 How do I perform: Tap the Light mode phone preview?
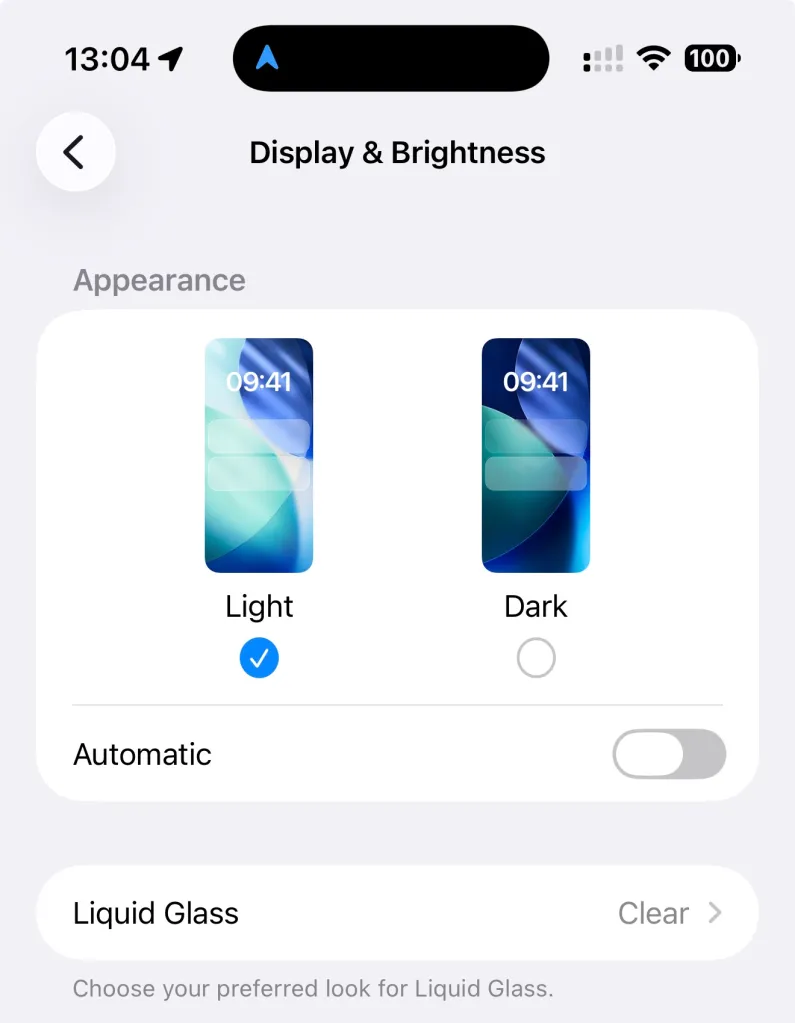(259, 455)
